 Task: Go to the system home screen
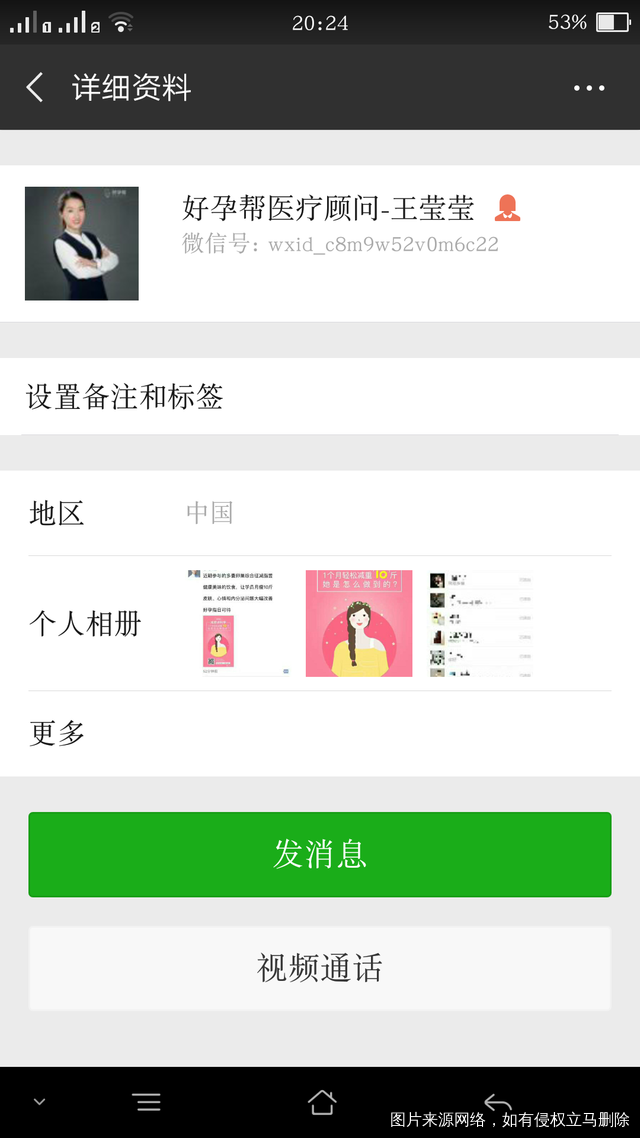pos(321,1102)
